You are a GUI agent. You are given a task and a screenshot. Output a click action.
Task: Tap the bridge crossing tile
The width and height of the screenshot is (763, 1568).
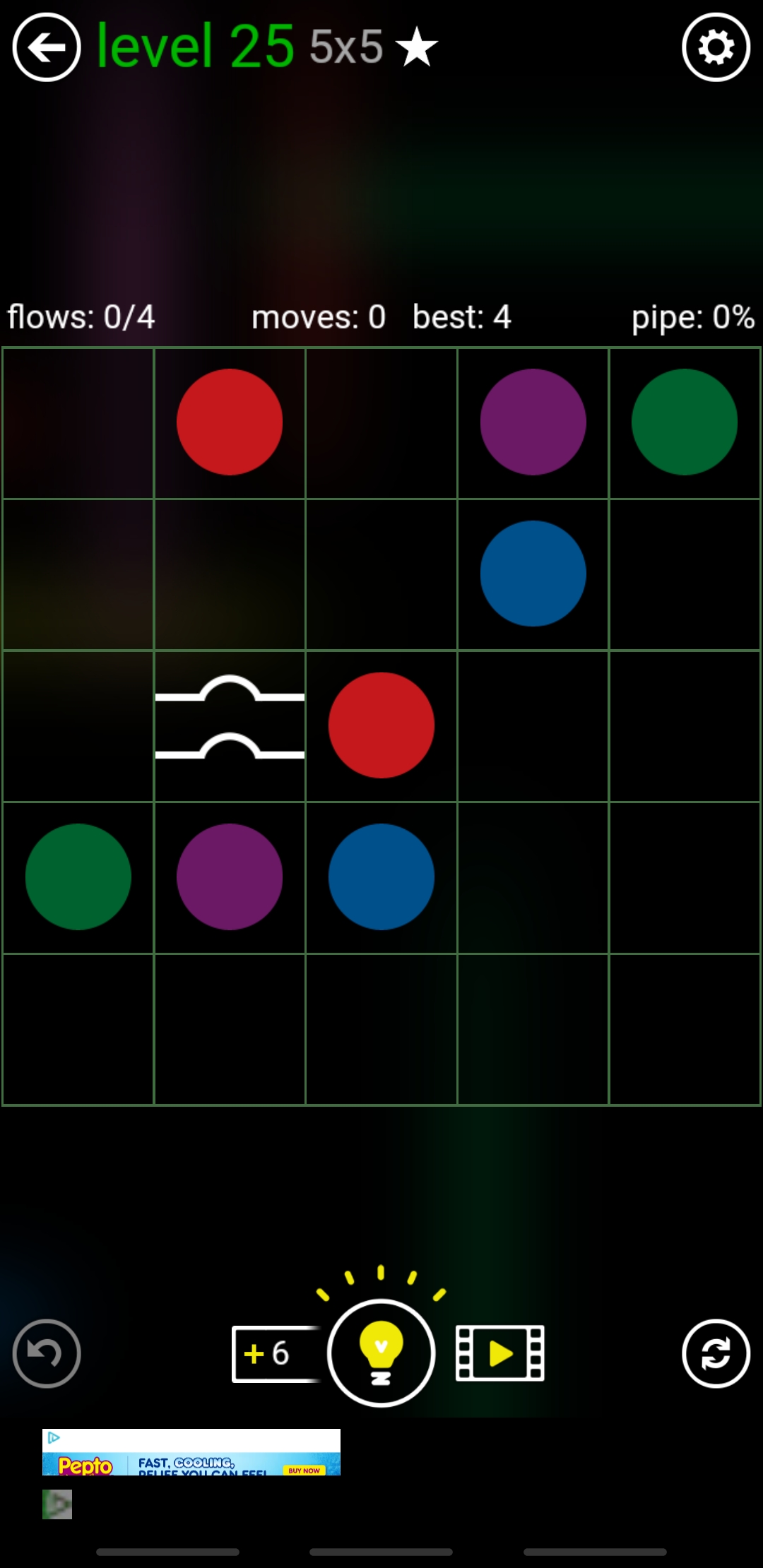pos(230,725)
